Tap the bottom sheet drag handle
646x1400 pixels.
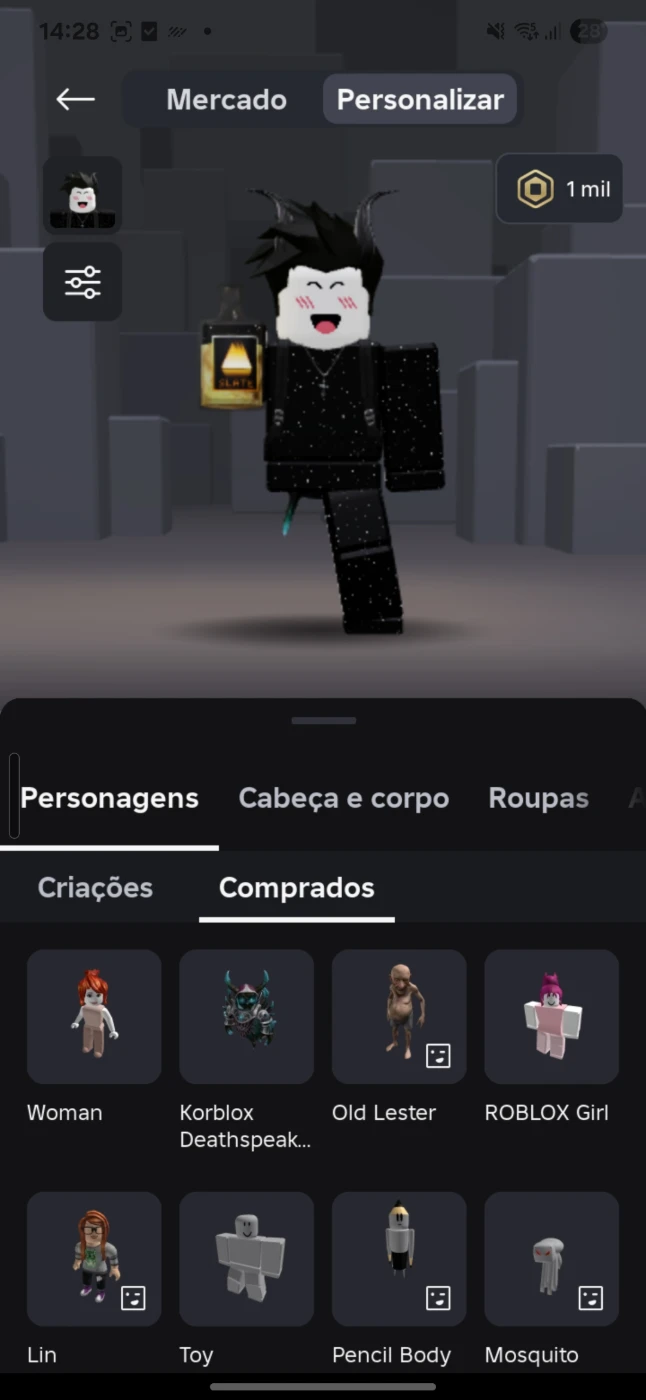tap(323, 720)
